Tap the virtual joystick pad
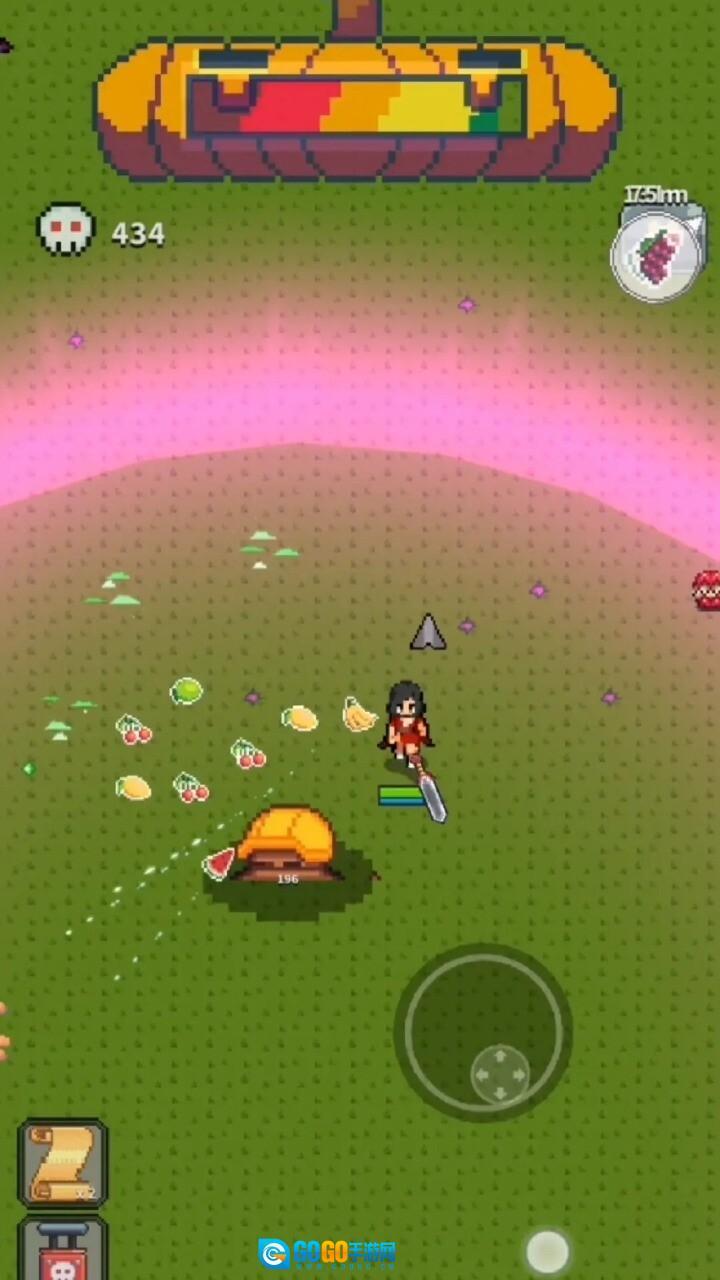 484,1033
